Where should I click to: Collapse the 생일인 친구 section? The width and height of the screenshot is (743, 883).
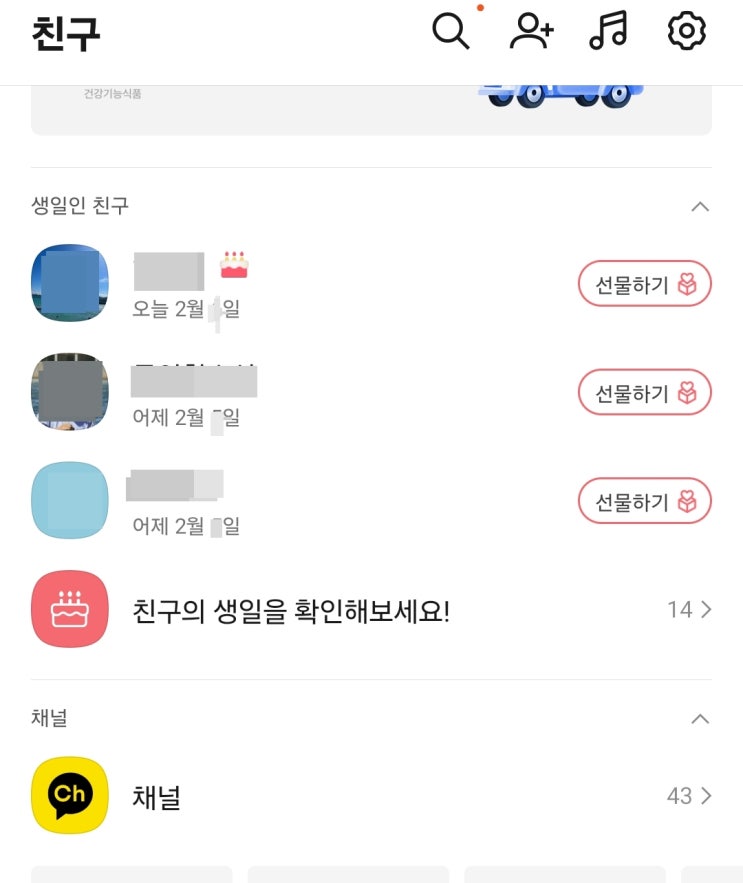(700, 207)
